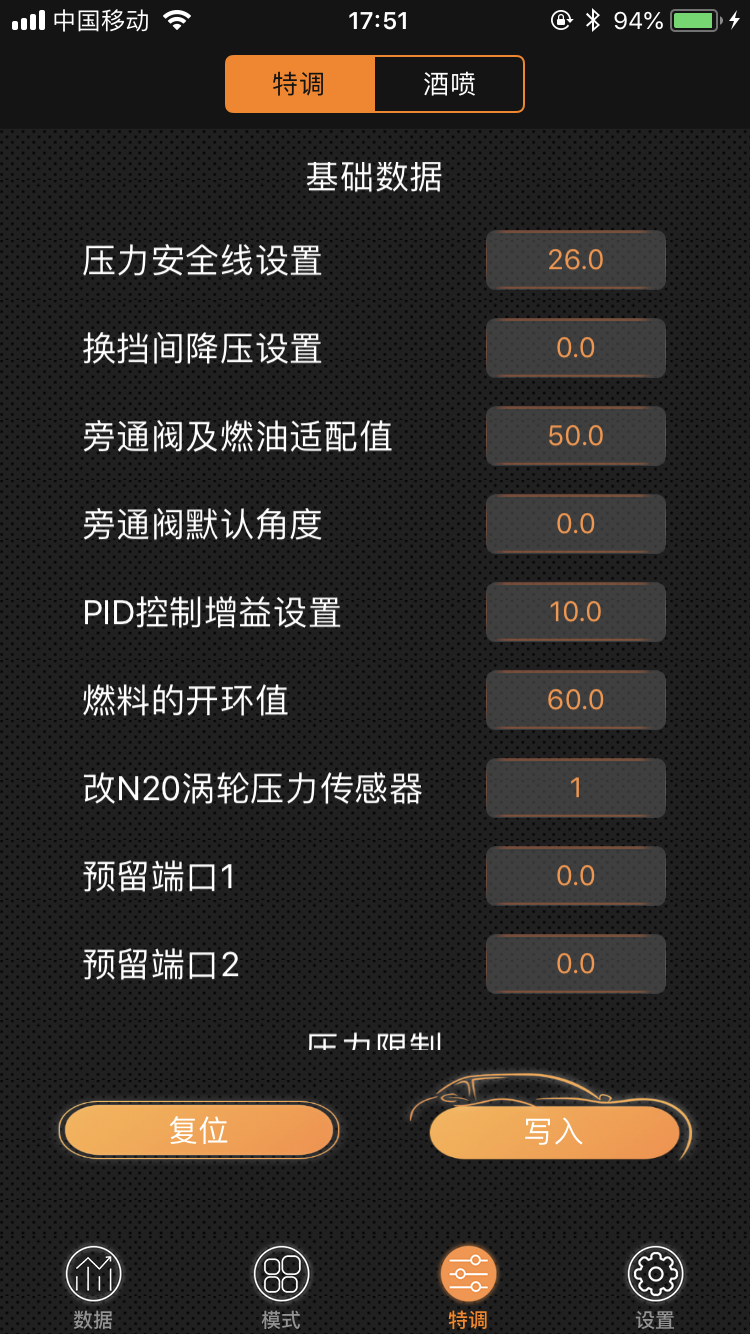
Task: Edit the 压力安全线设置 value field
Action: coord(576,260)
